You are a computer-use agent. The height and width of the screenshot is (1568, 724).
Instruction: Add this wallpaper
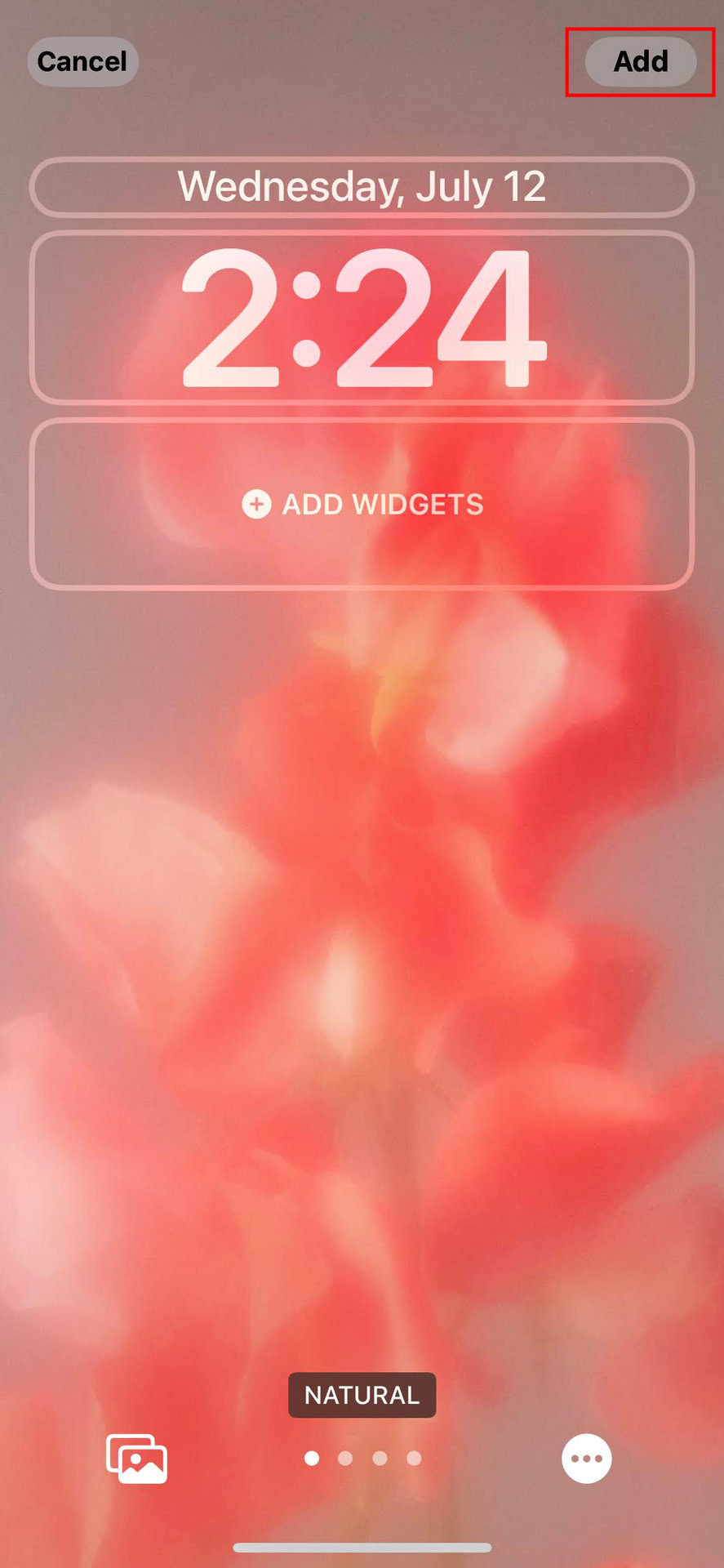[x=641, y=62]
